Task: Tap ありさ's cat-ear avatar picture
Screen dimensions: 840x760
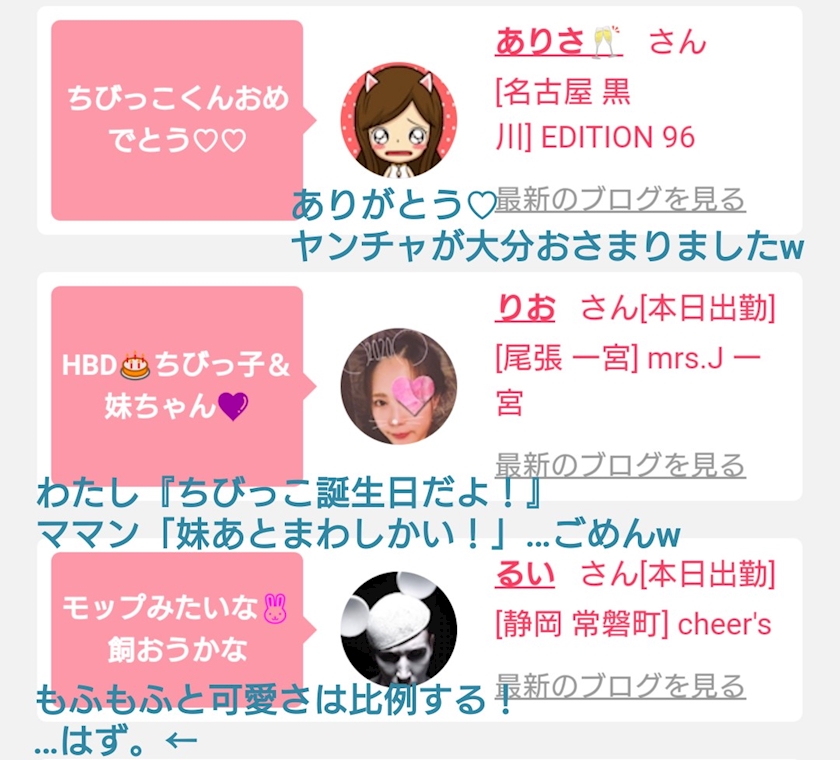Action: coord(398,119)
